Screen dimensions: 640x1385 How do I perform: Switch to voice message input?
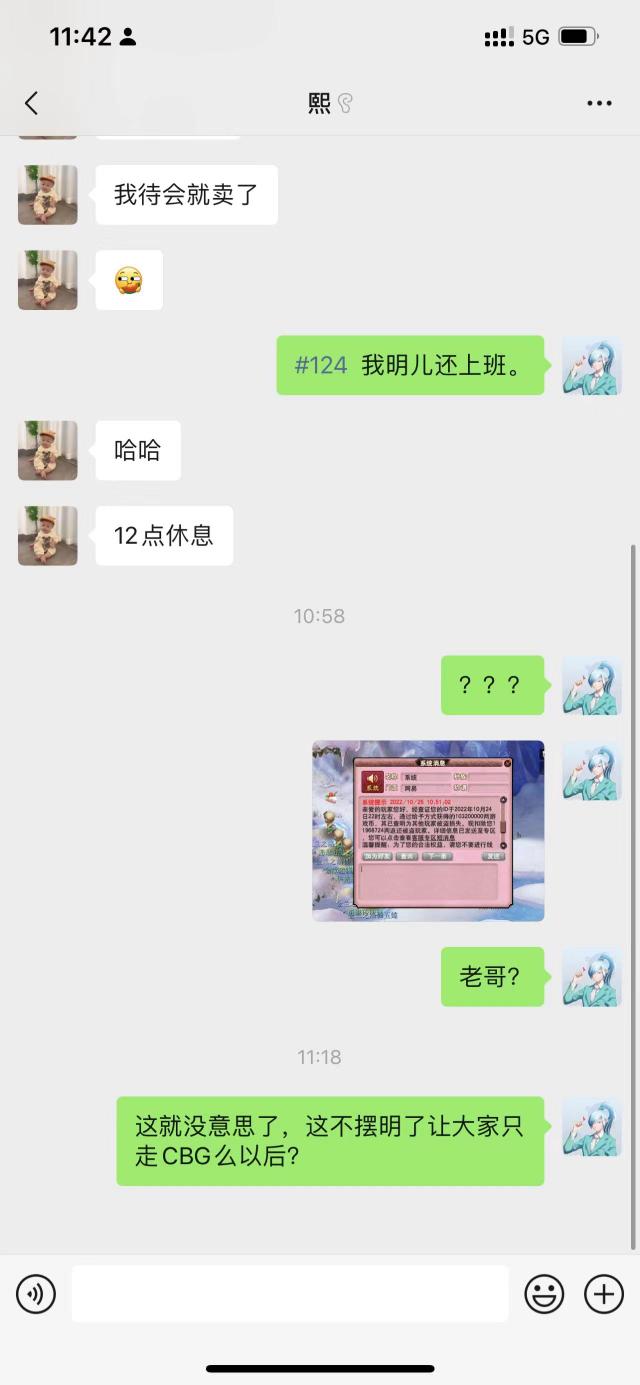click(x=36, y=1295)
